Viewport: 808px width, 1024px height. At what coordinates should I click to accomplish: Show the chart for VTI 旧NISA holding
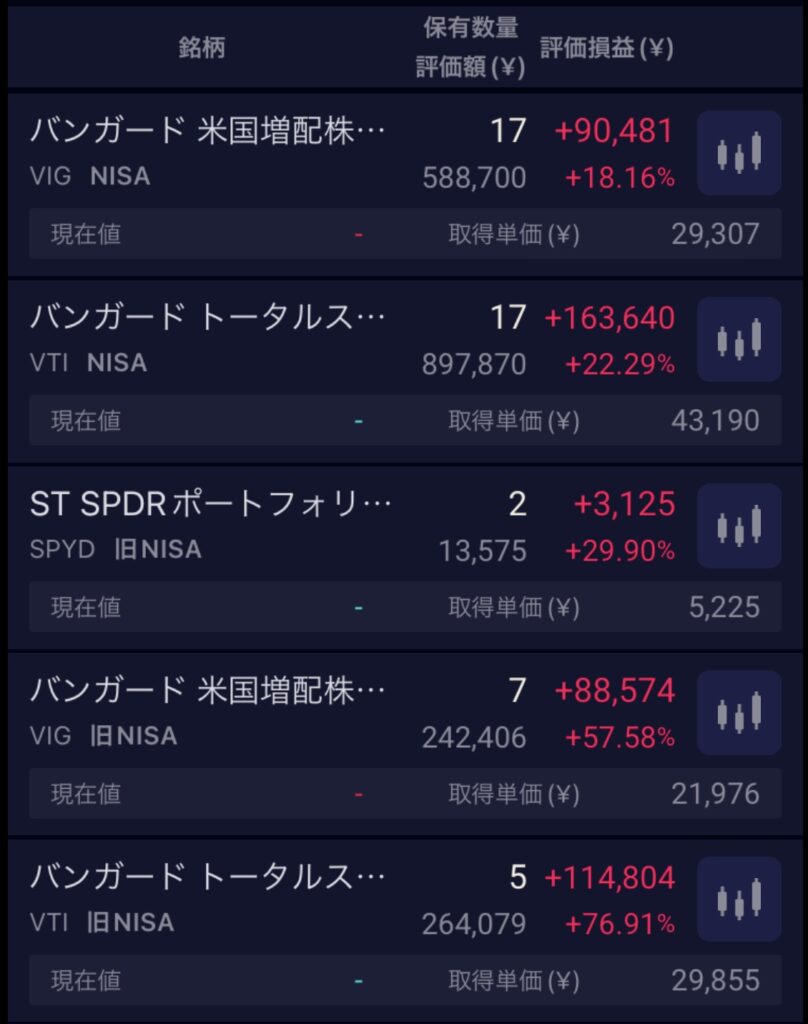pos(738,899)
